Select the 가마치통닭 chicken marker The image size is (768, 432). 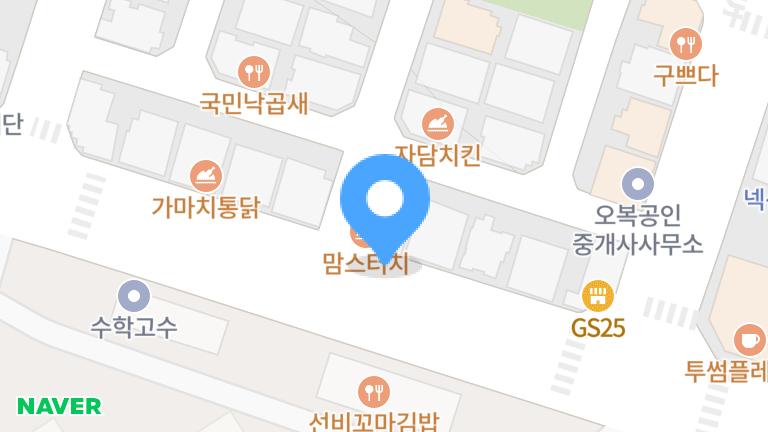click(207, 176)
